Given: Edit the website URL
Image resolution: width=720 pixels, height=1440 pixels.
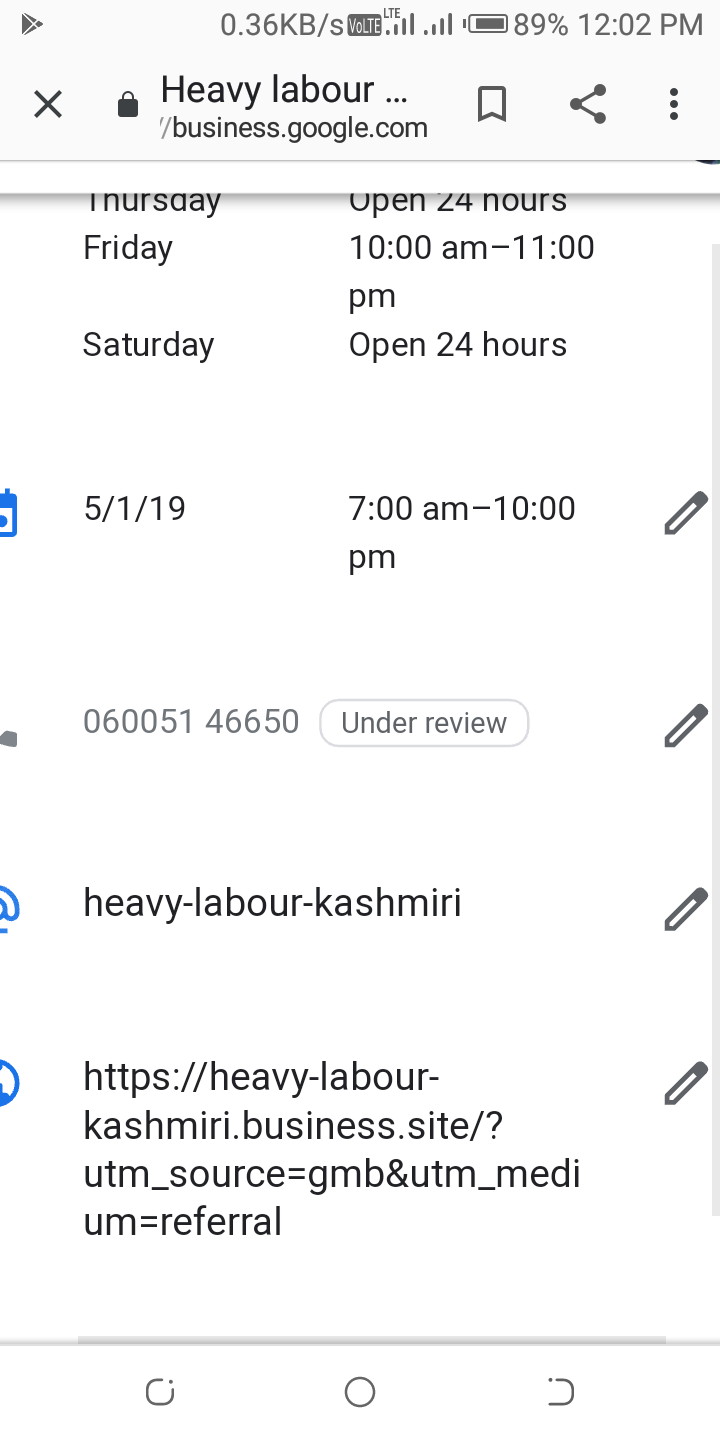Looking at the screenshot, I should [686, 1082].
